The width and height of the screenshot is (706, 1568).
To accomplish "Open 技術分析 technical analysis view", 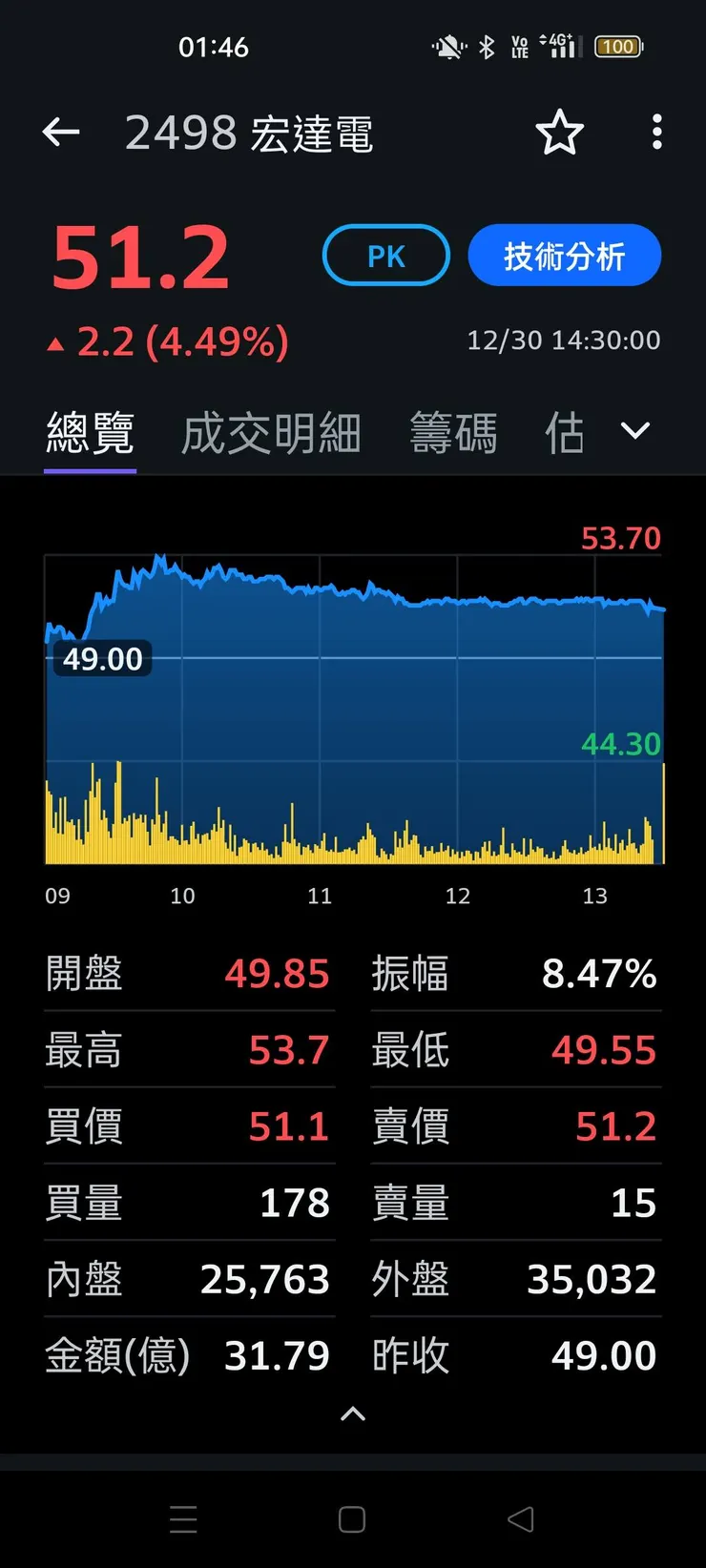I will (564, 255).
